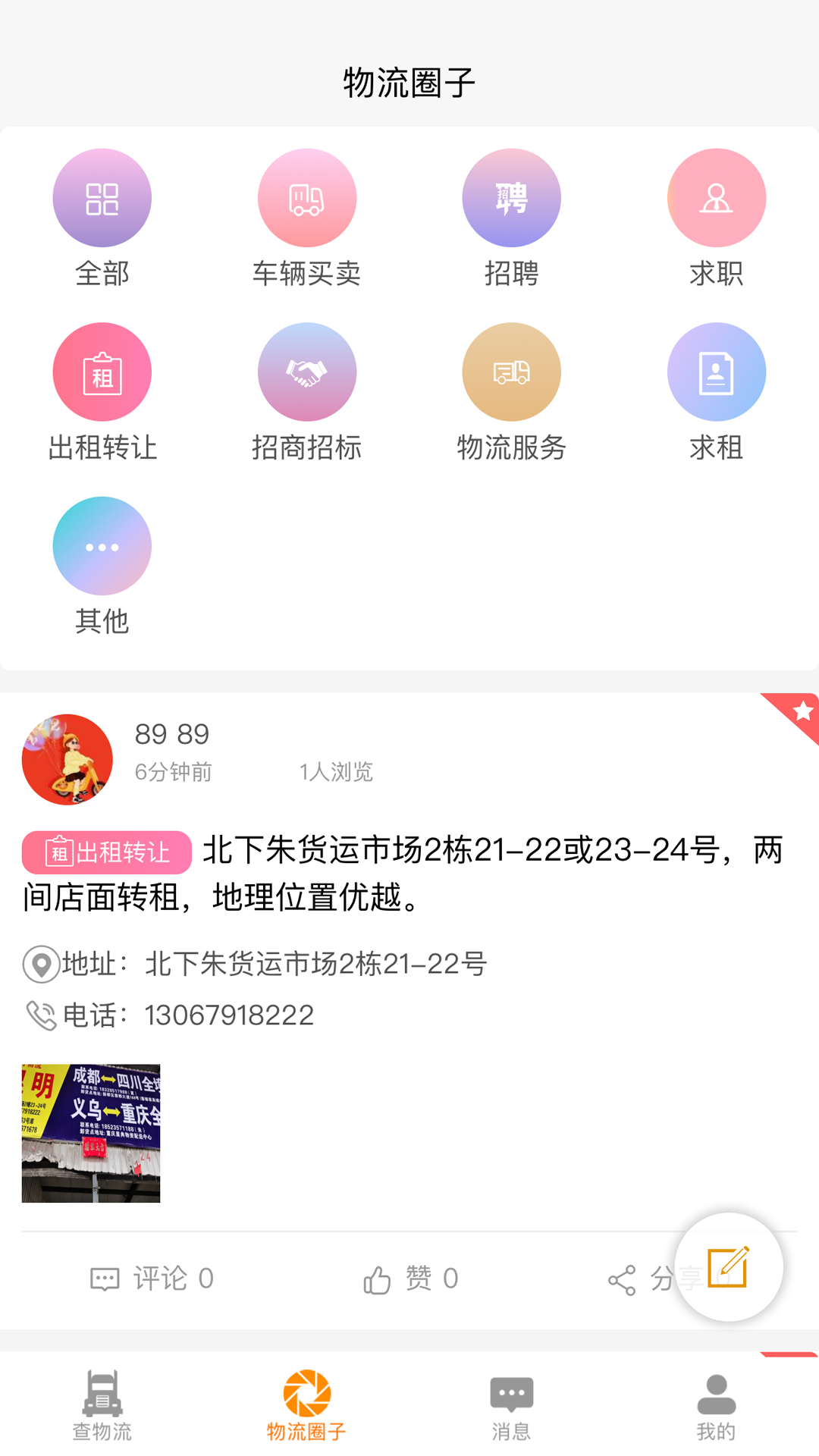Screen dimensions: 819x1456
Task: Like the 北下朱货运市场 post
Action: tap(410, 1279)
